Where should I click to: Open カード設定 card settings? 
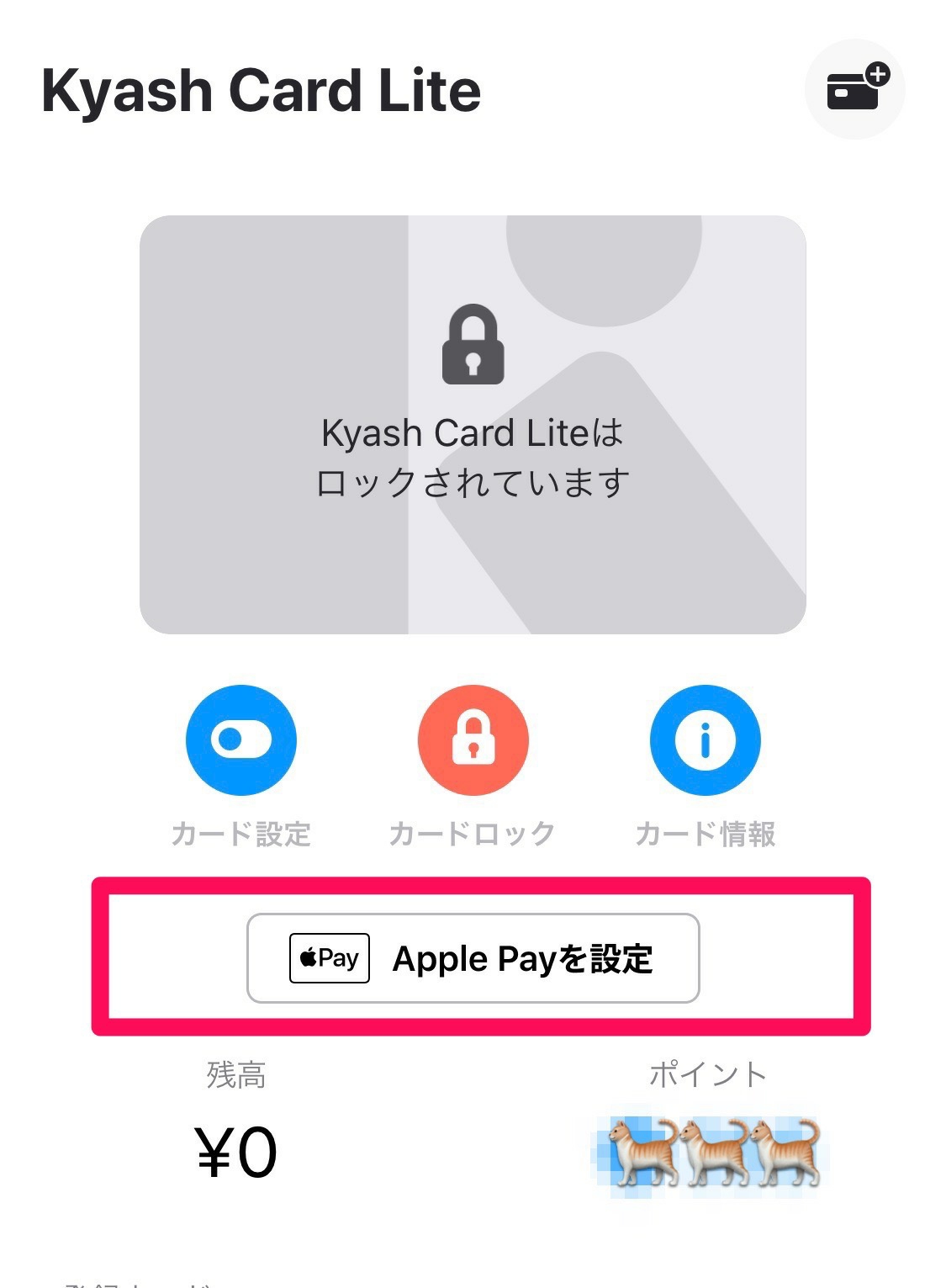click(241, 739)
